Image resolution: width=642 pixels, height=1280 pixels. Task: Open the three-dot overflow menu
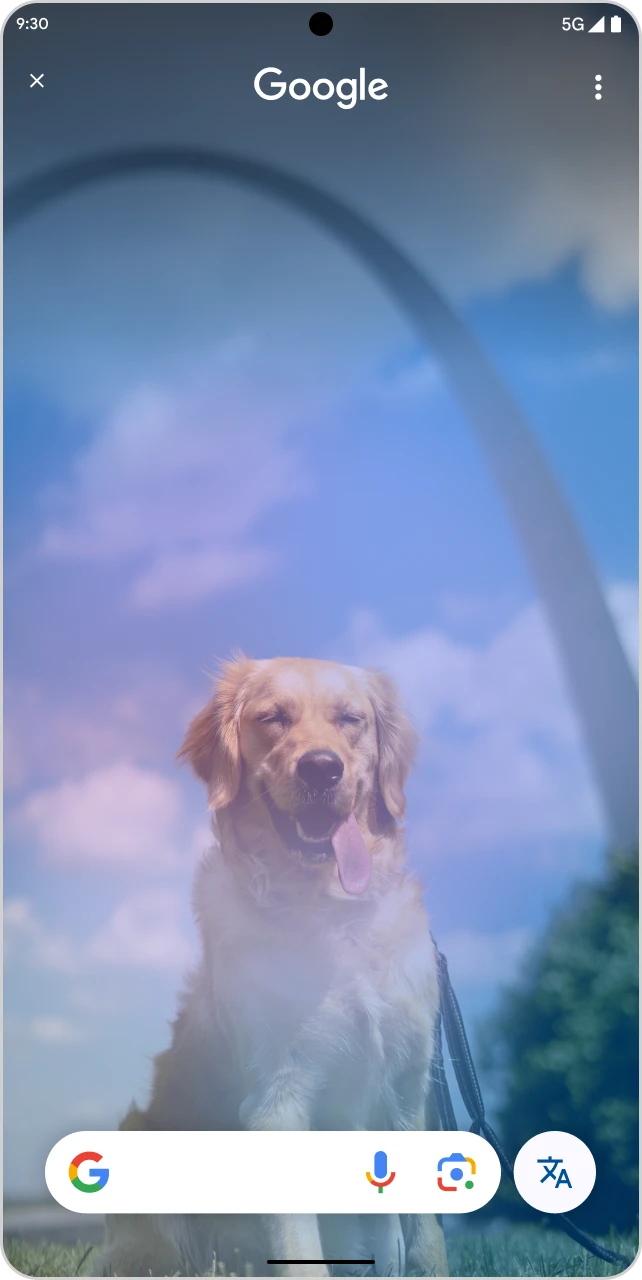[x=598, y=88]
